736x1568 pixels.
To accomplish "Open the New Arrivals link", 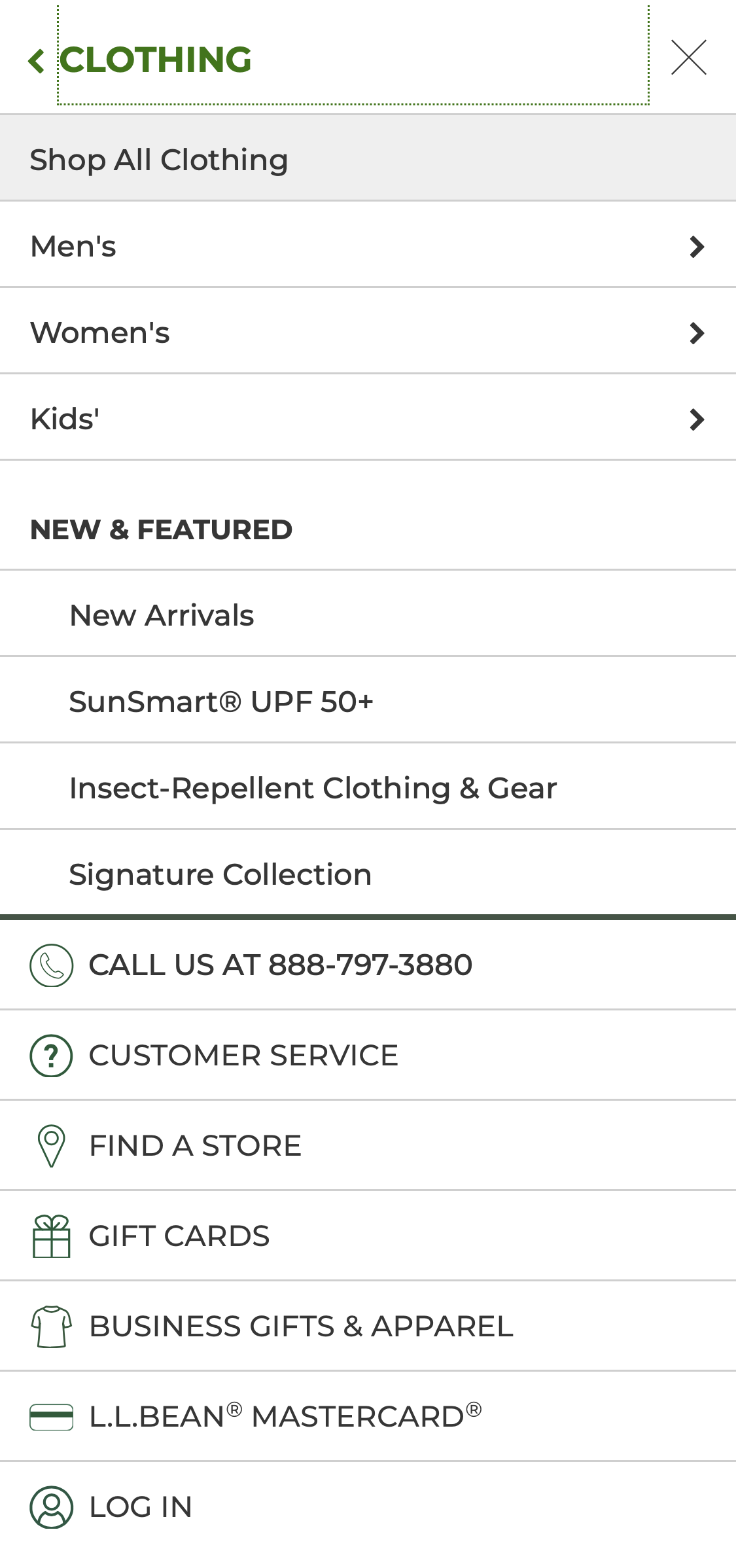I will (x=162, y=615).
